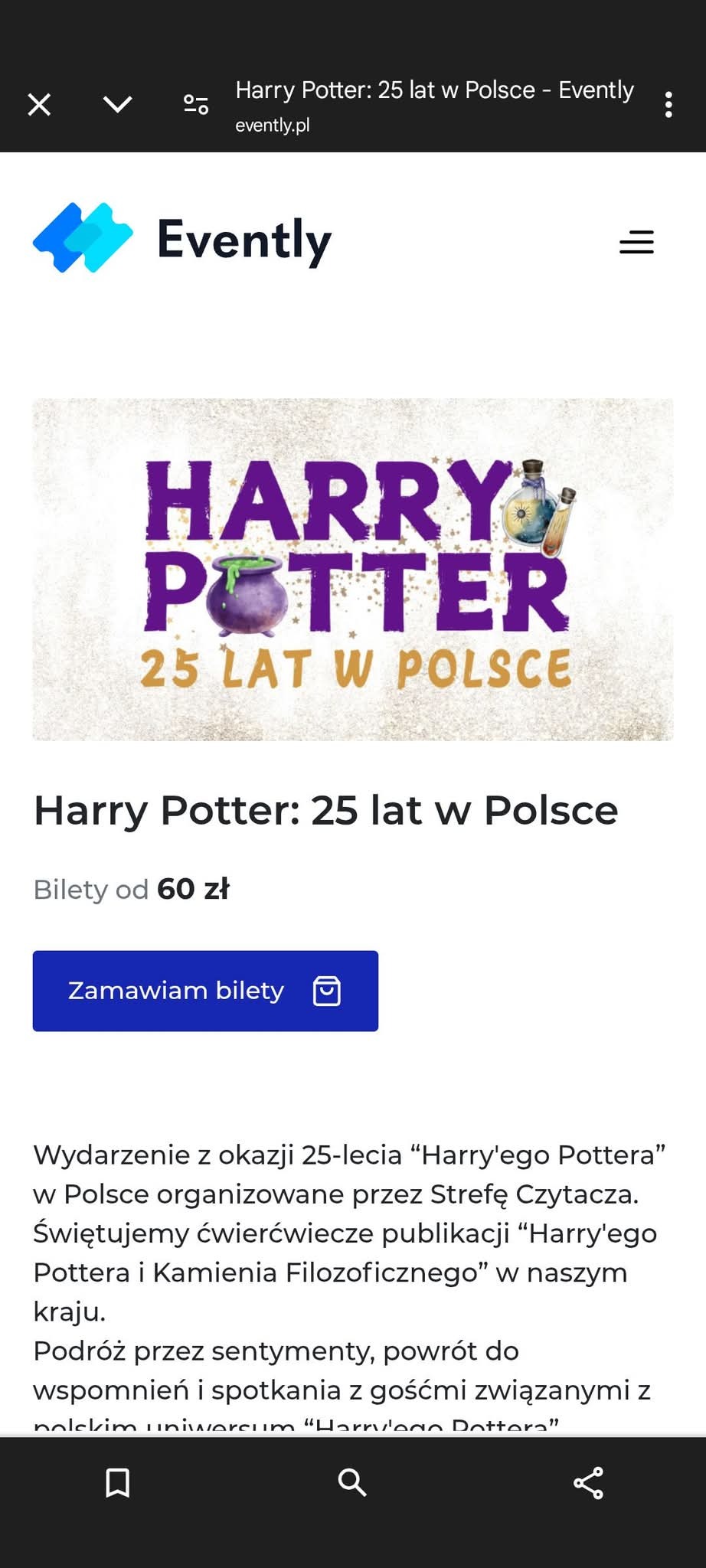Tap the Zamawiam bilety button
This screenshot has height=1568, width=706.
(205, 991)
